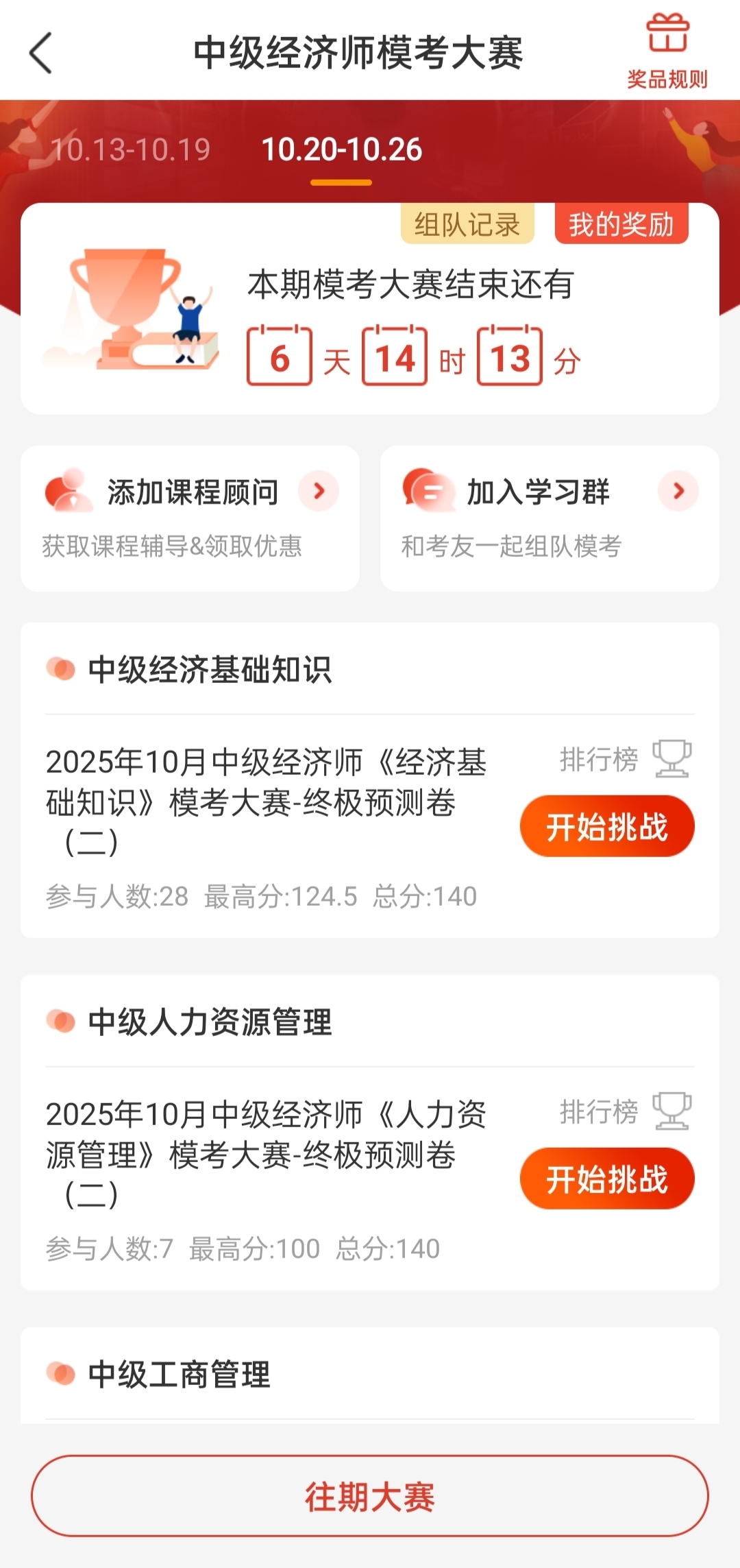Open the 加入学习群 study group card
Image resolution: width=740 pixels, height=1568 pixels.
pyautogui.click(x=550, y=518)
